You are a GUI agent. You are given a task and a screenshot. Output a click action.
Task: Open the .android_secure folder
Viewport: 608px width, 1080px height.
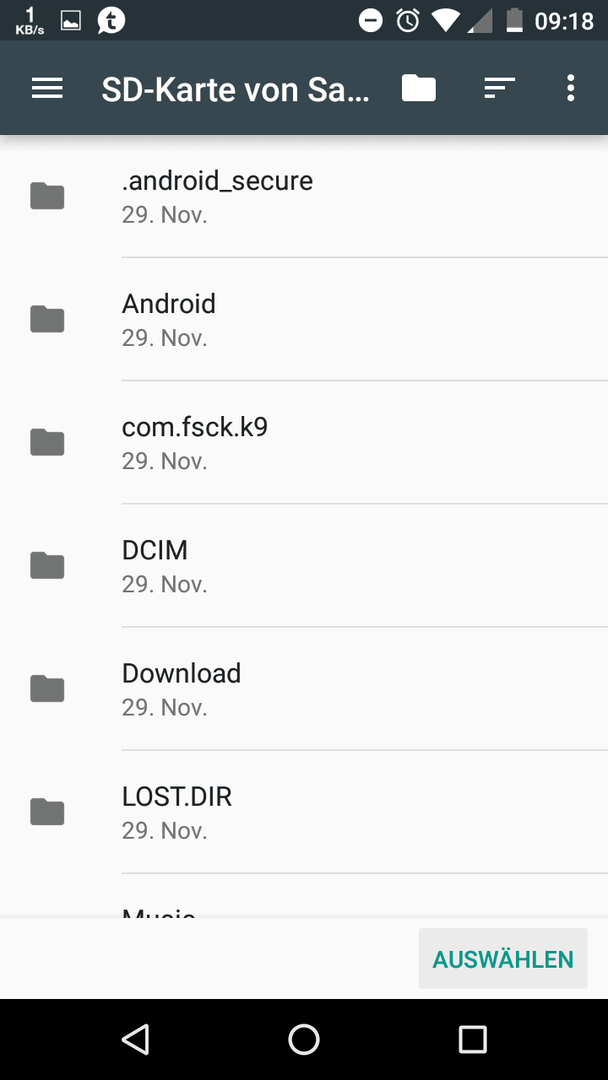304,196
